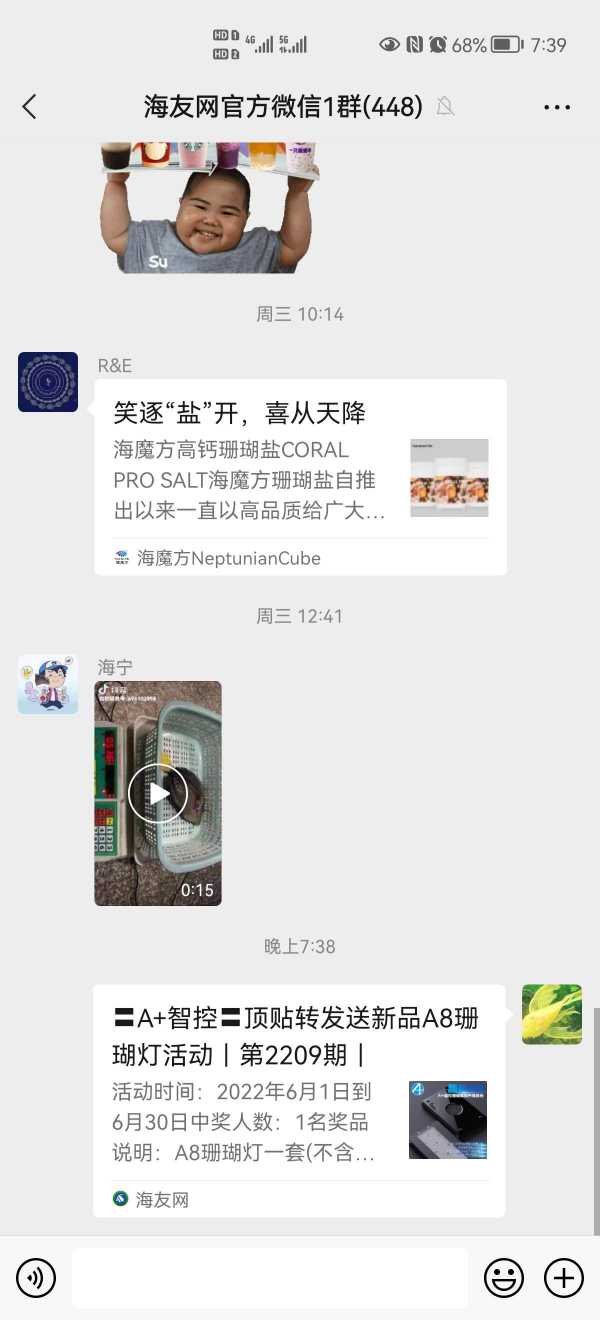Viewport: 600px width, 1320px height.
Task: Open the emoji sticker panel
Action: [x=504, y=1278]
